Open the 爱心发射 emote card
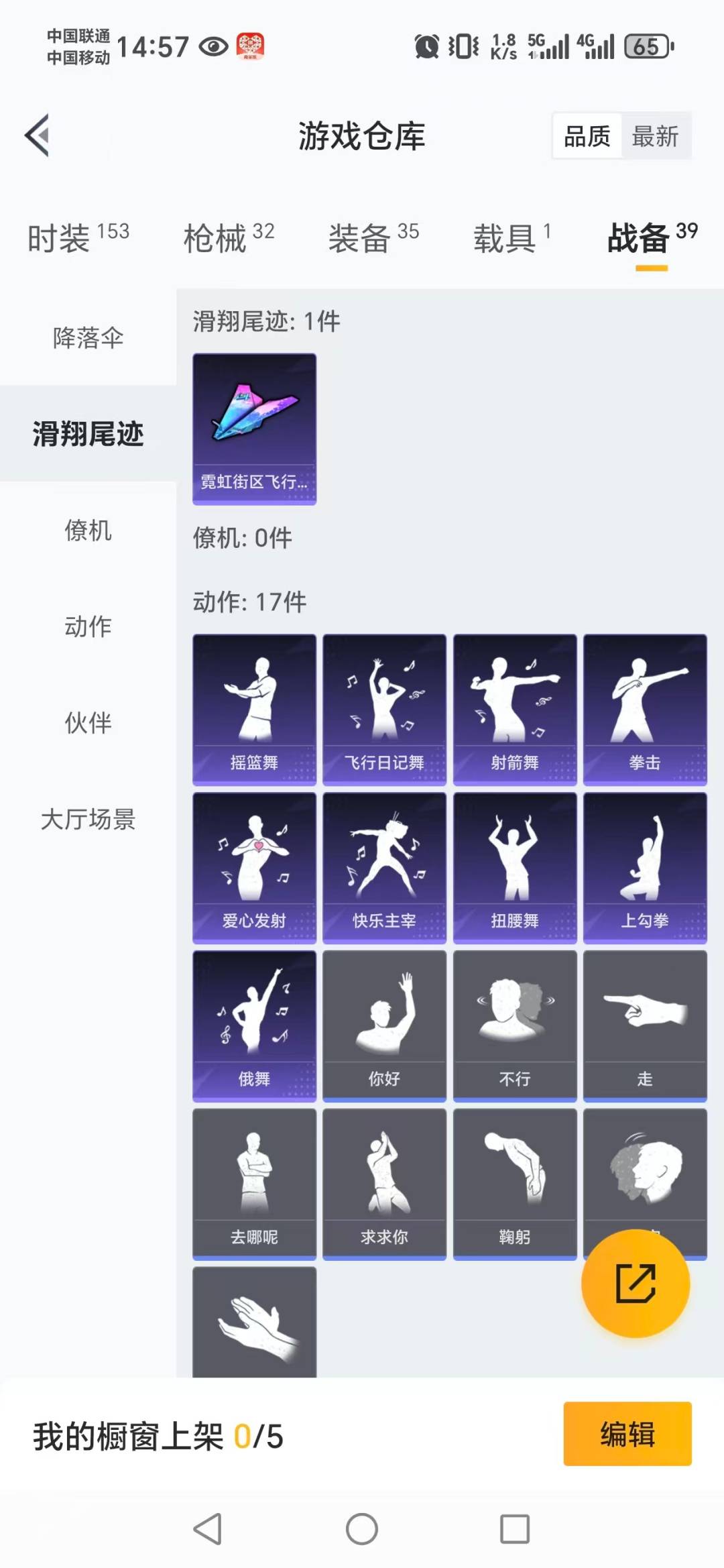This screenshot has height=1568, width=724. pos(254,867)
